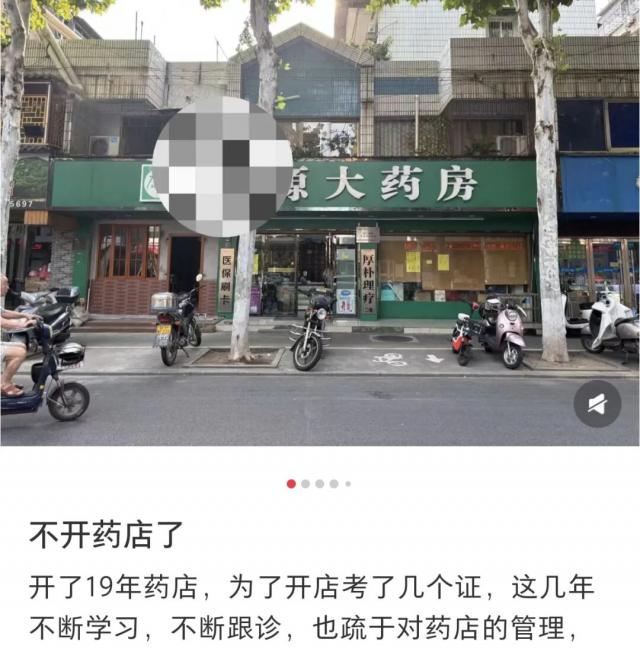
Task: Mute the post's sound with the speaker icon
Action: (597, 404)
